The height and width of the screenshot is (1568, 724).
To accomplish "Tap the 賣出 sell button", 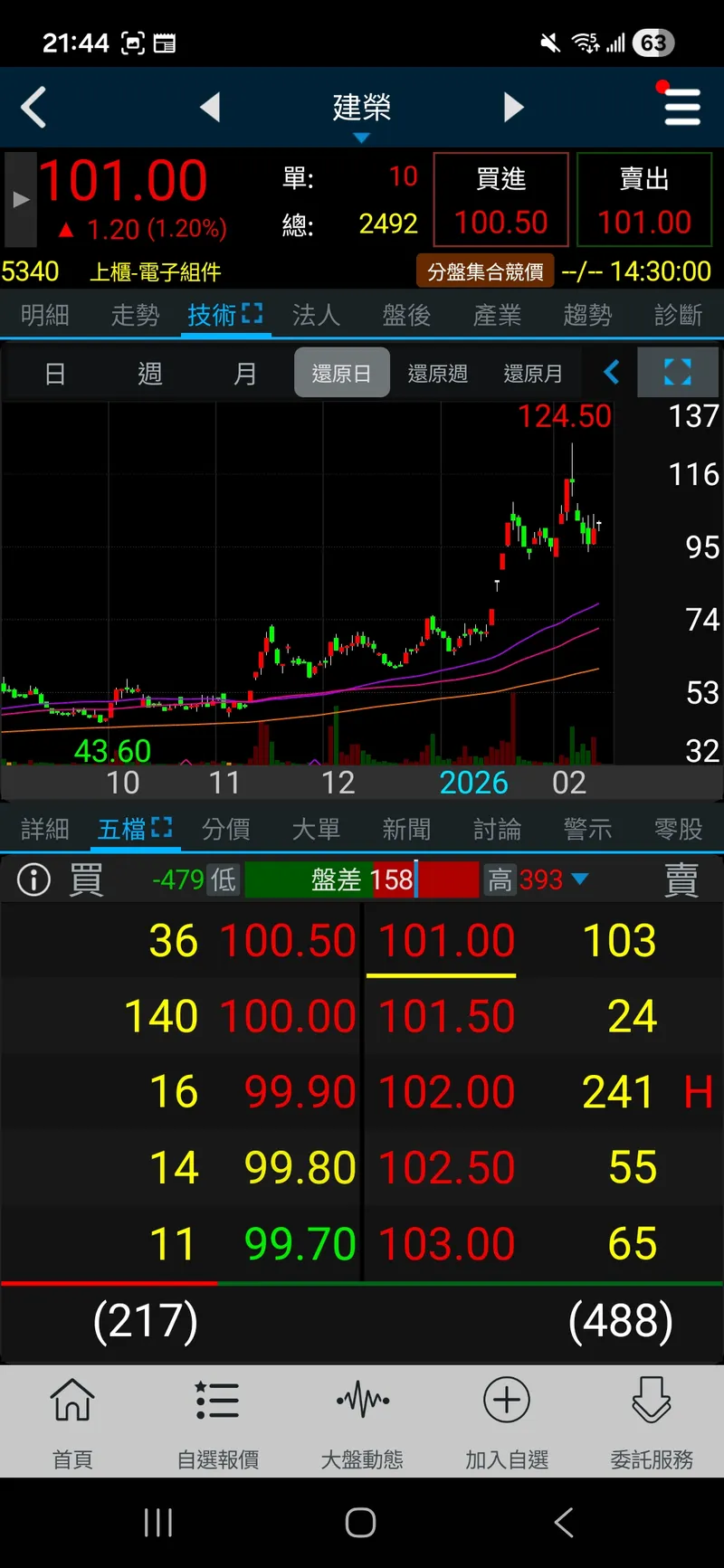I will coord(643,200).
